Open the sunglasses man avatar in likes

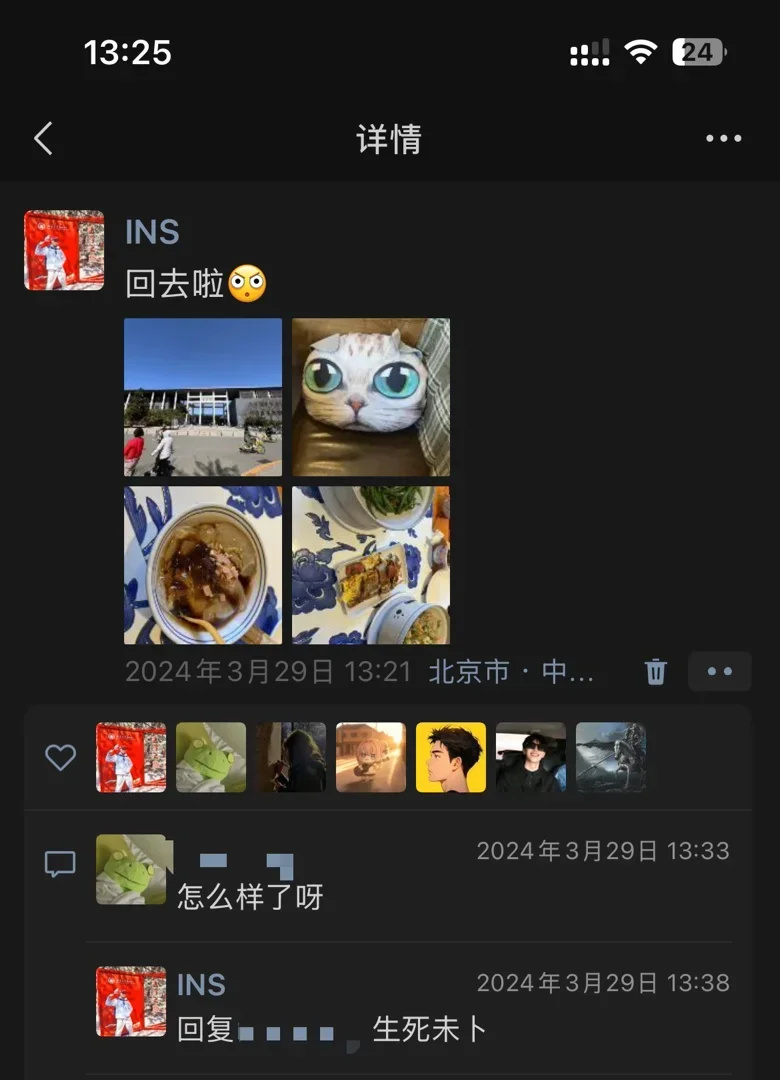tap(531, 757)
